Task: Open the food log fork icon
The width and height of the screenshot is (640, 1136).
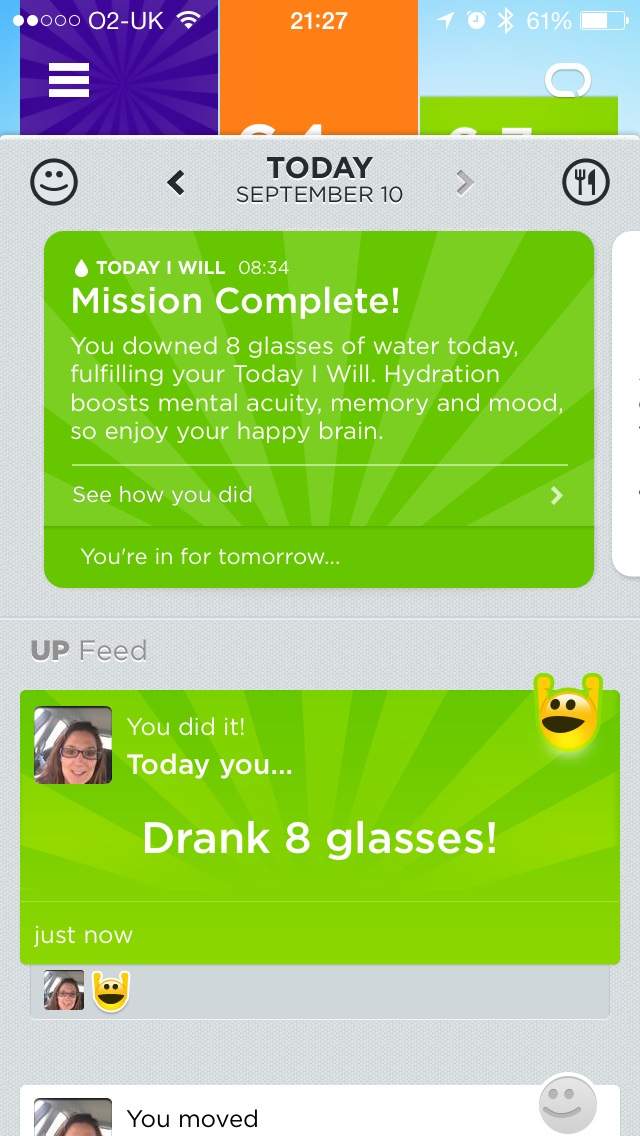Action: tap(586, 182)
